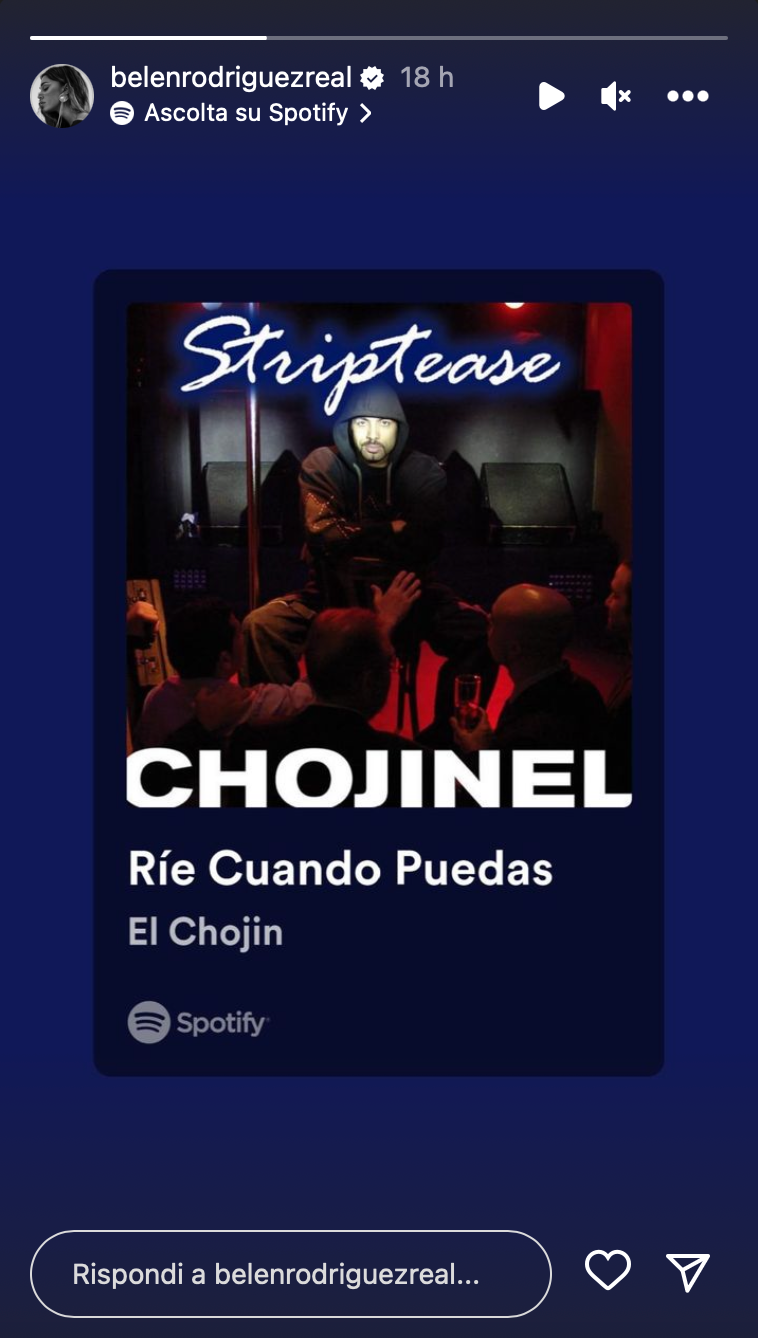Screen dimensions: 758x1338
Task: Open the belenrodriguezreal username link
Action: pos(231,77)
